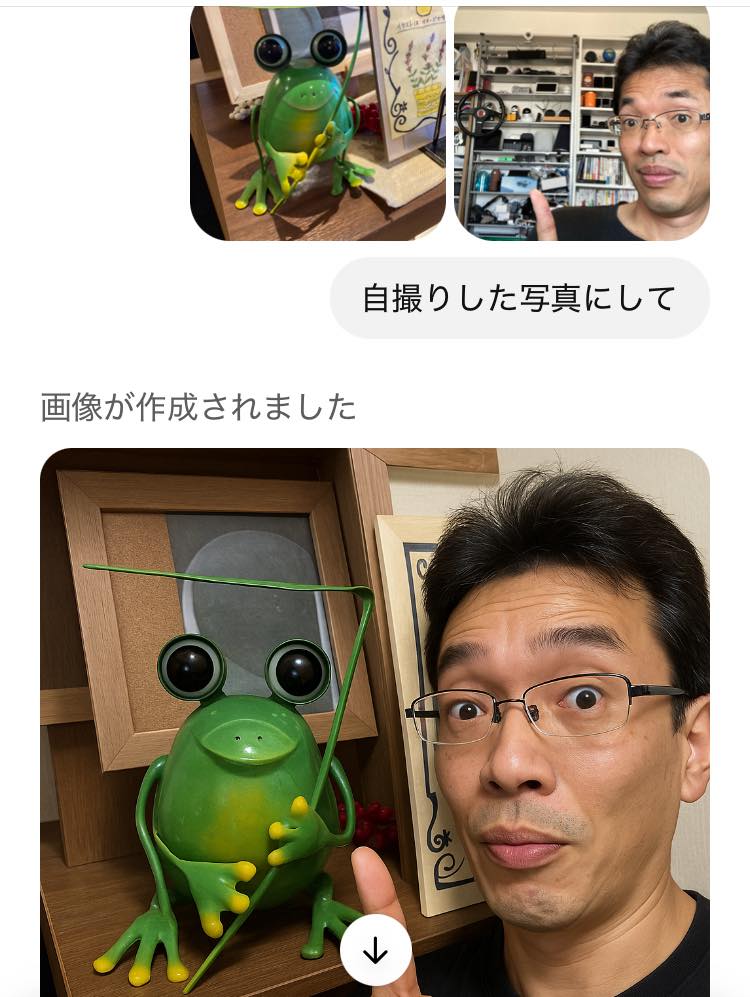
Task: Open the attached frog figurine photo
Action: (x=317, y=122)
